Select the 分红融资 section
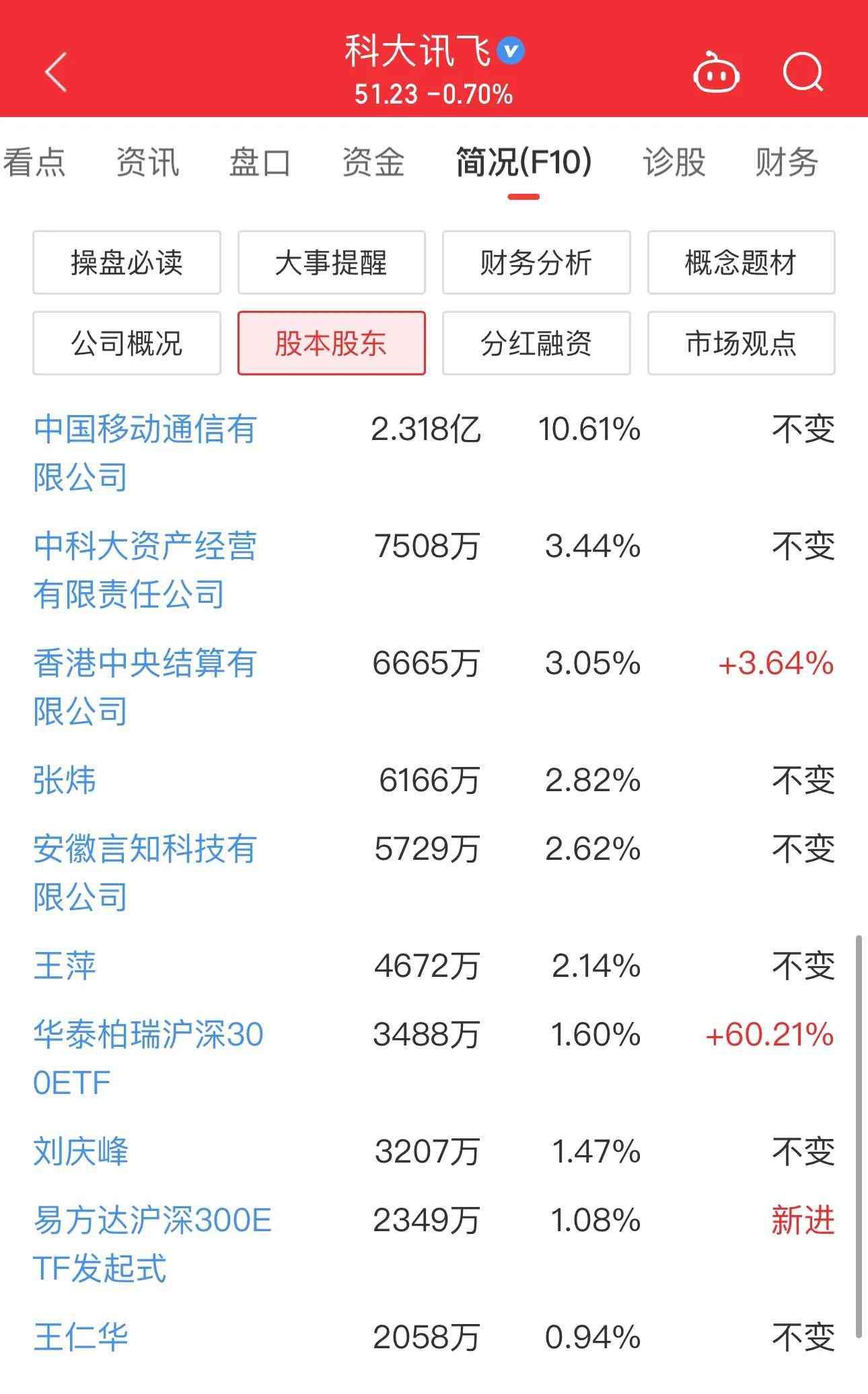Viewport: 868px width, 1394px height. 536,343
